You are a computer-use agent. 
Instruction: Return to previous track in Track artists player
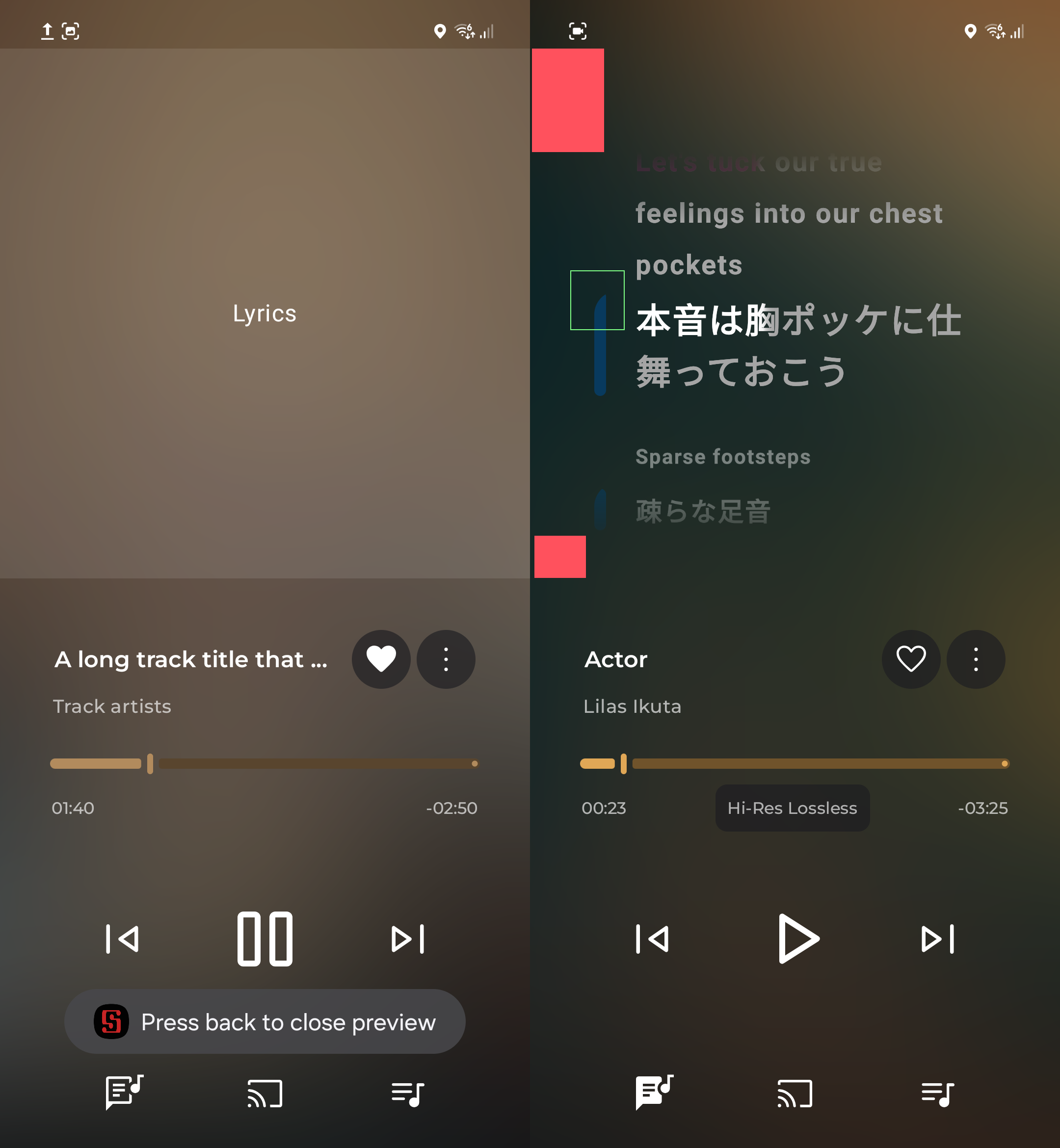[x=123, y=939]
